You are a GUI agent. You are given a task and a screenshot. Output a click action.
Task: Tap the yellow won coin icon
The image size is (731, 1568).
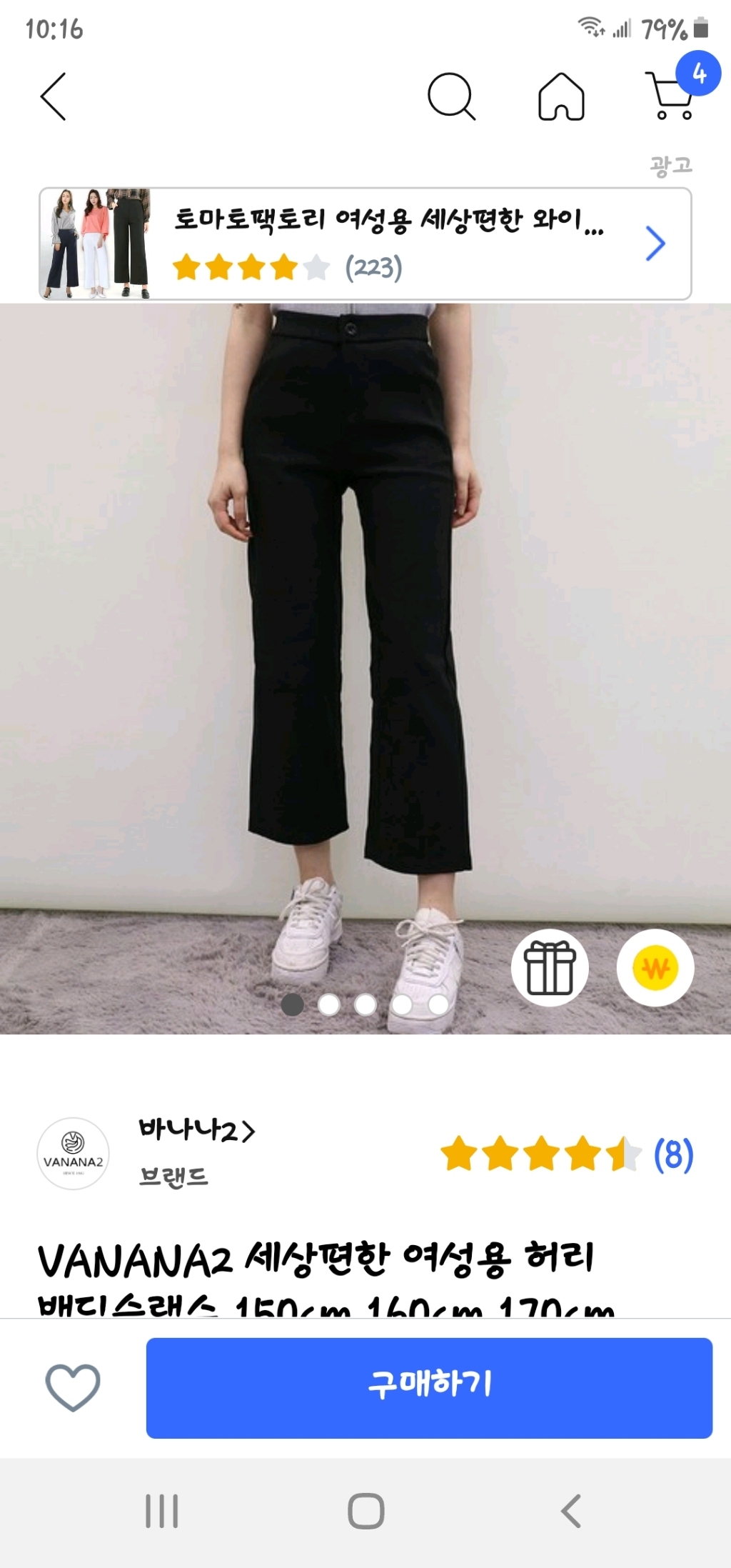coord(655,968)
